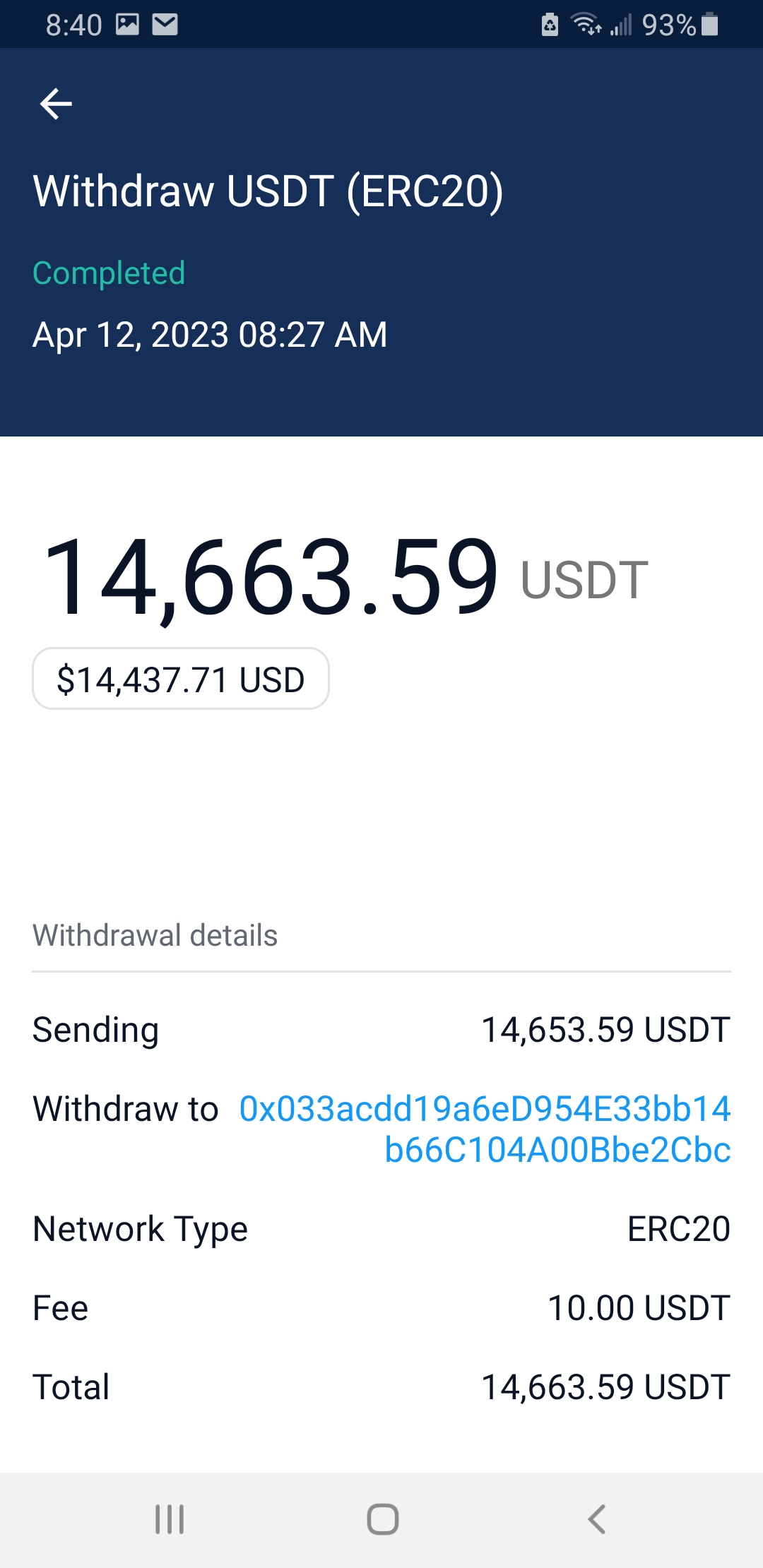Tap the $14,437.71 USD value chip
Image resolution: width=763 pixels, height=1568 pixels.
click(181, 679)
